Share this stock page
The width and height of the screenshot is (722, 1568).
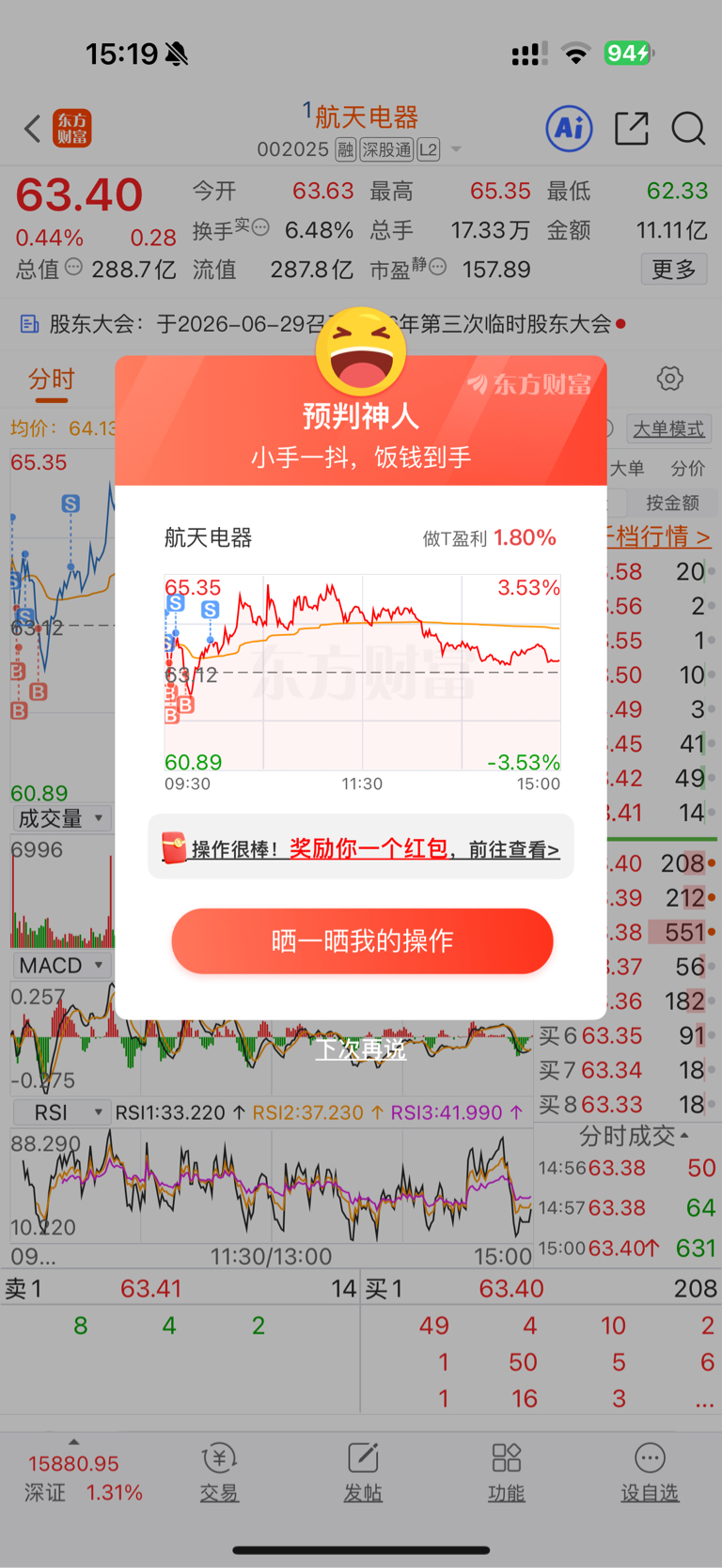point(632,129)
